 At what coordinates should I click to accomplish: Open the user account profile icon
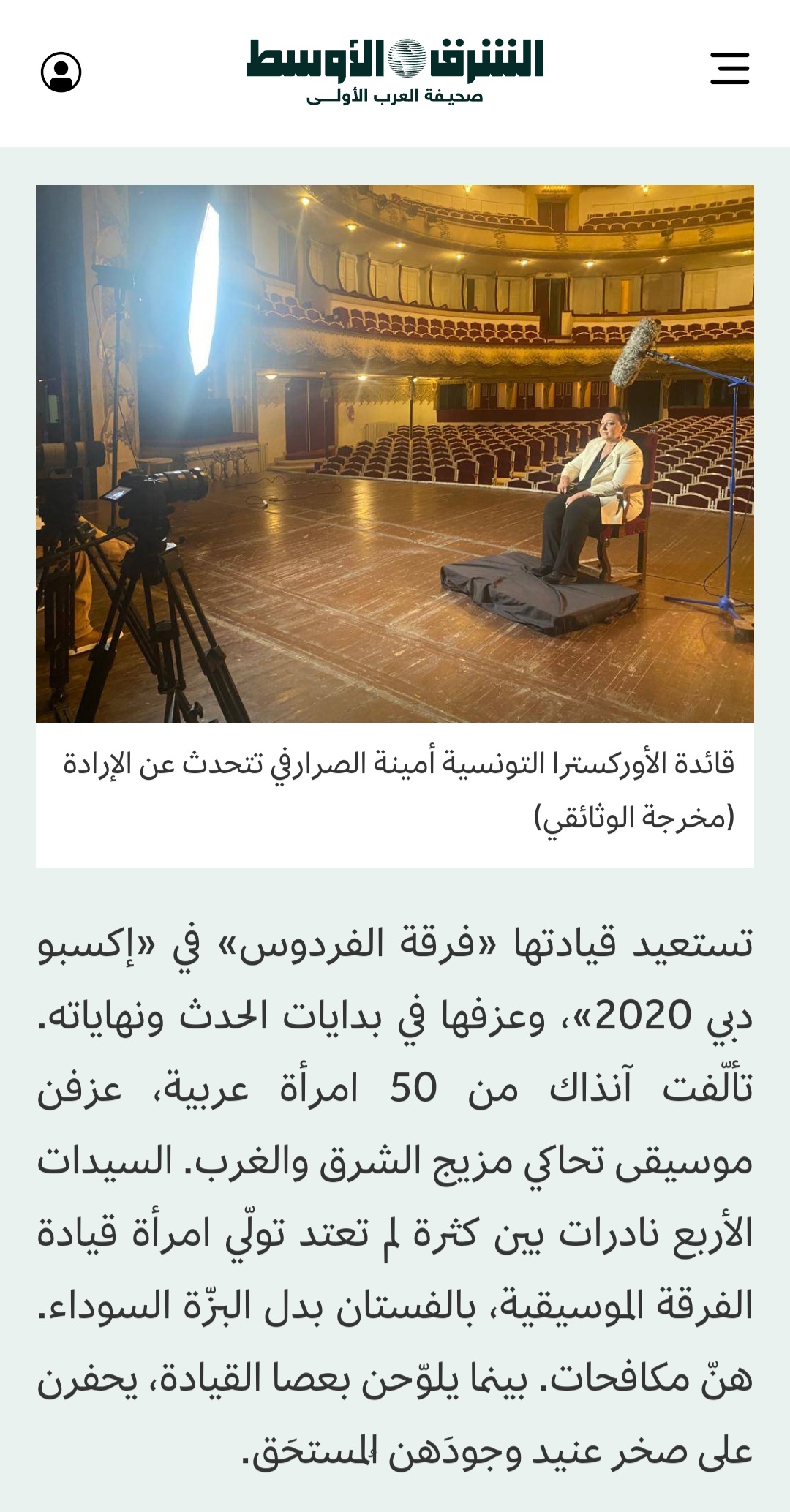(61, 72)
